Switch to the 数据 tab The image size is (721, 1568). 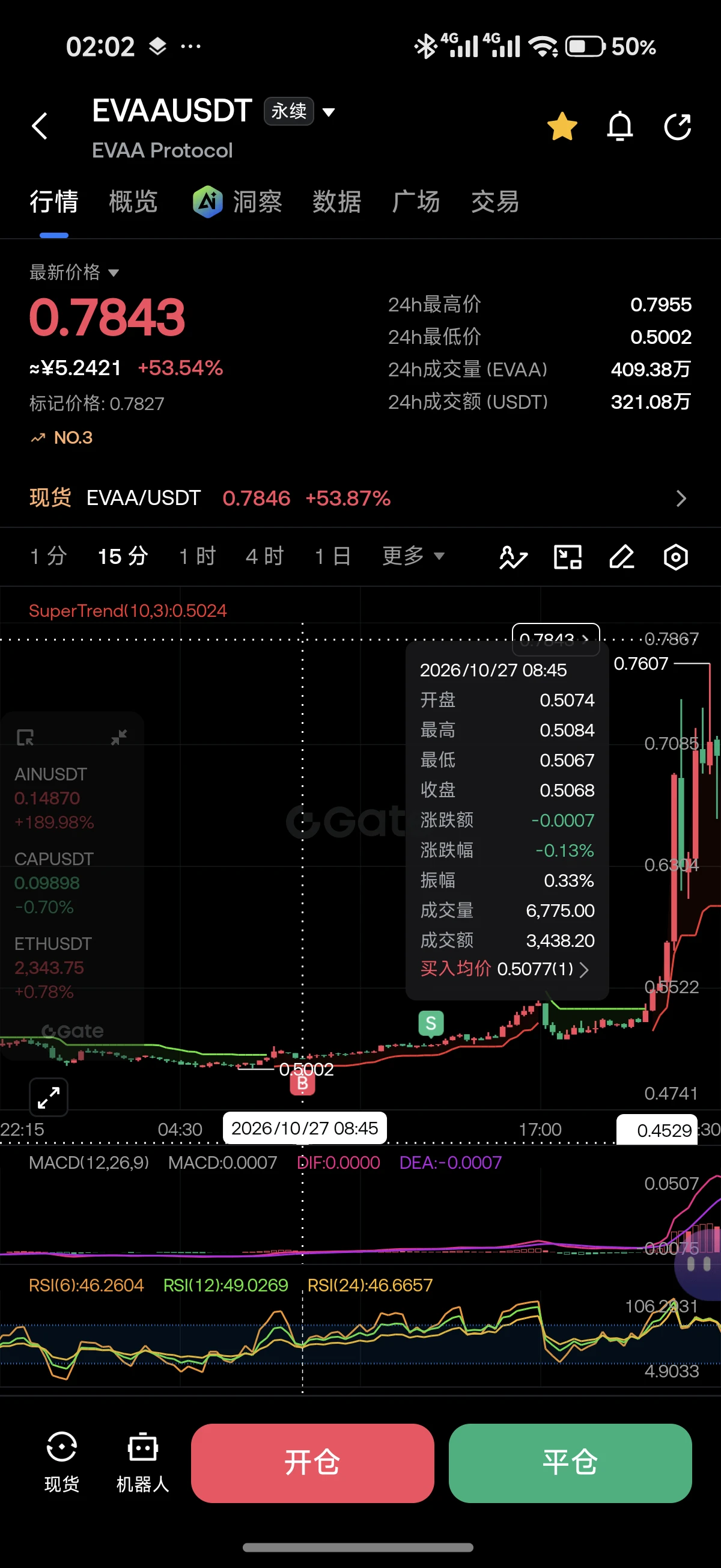click(x=336, y=201)
